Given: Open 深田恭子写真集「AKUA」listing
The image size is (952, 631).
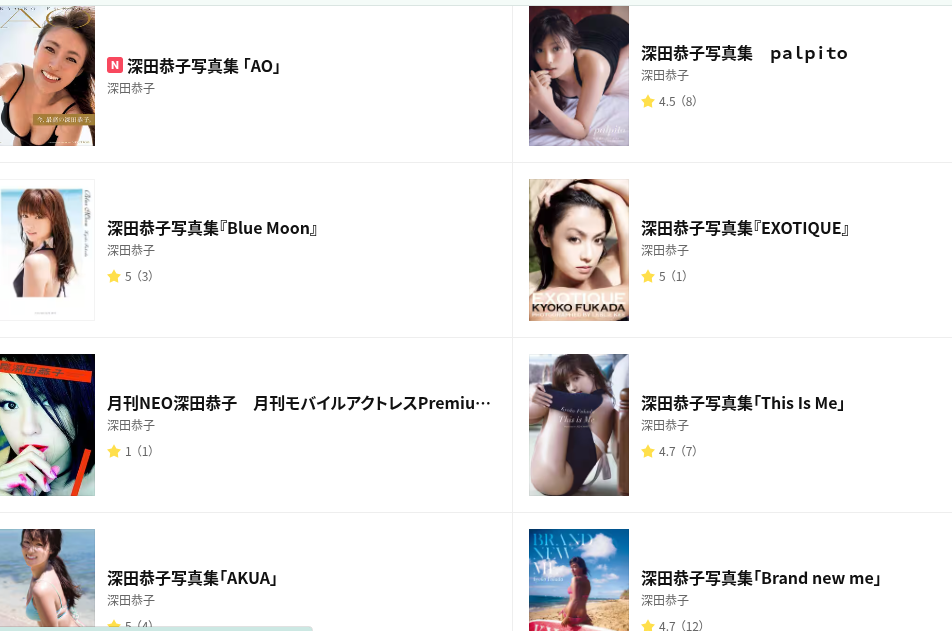Looking at the screenshot, I should point(192,578).
